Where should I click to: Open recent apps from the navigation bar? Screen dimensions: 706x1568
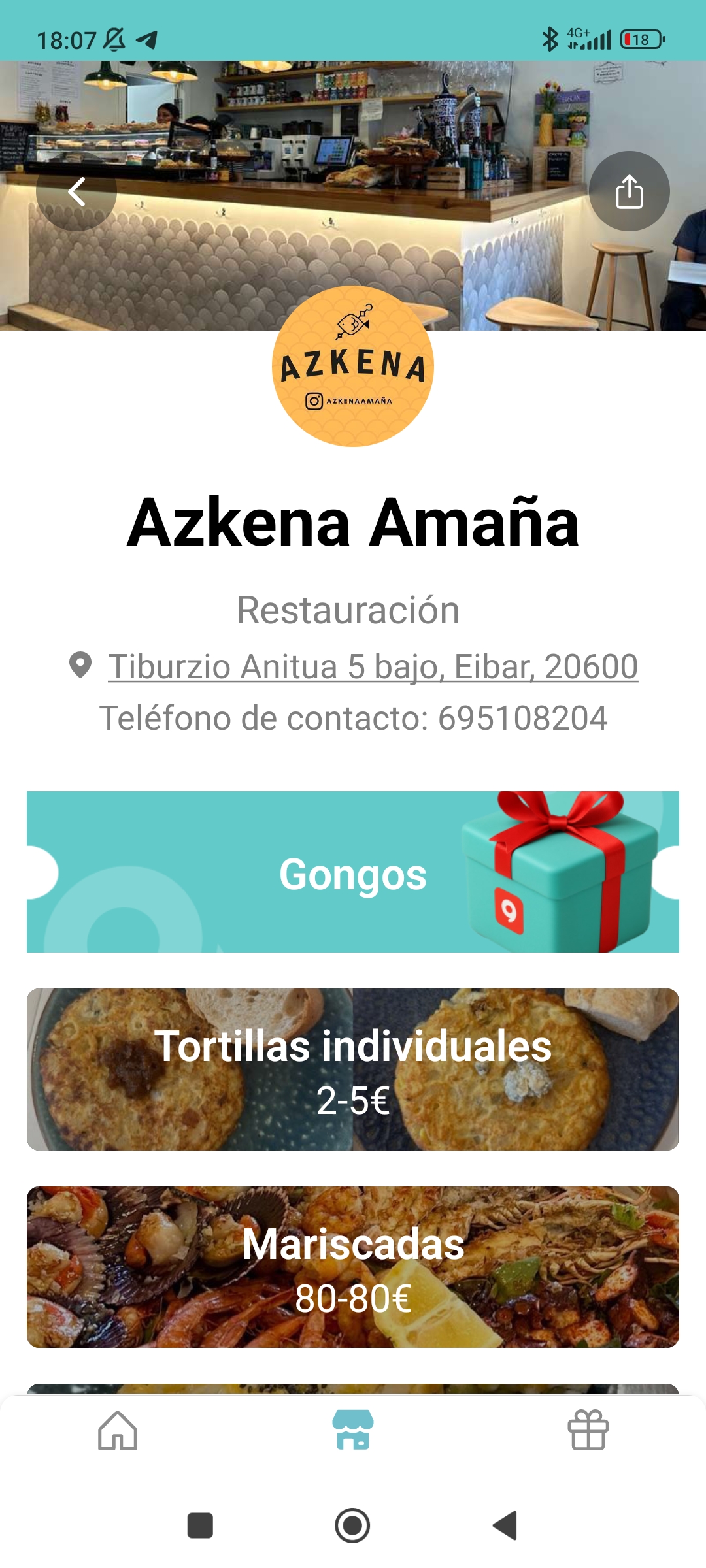pos(200,1526)
